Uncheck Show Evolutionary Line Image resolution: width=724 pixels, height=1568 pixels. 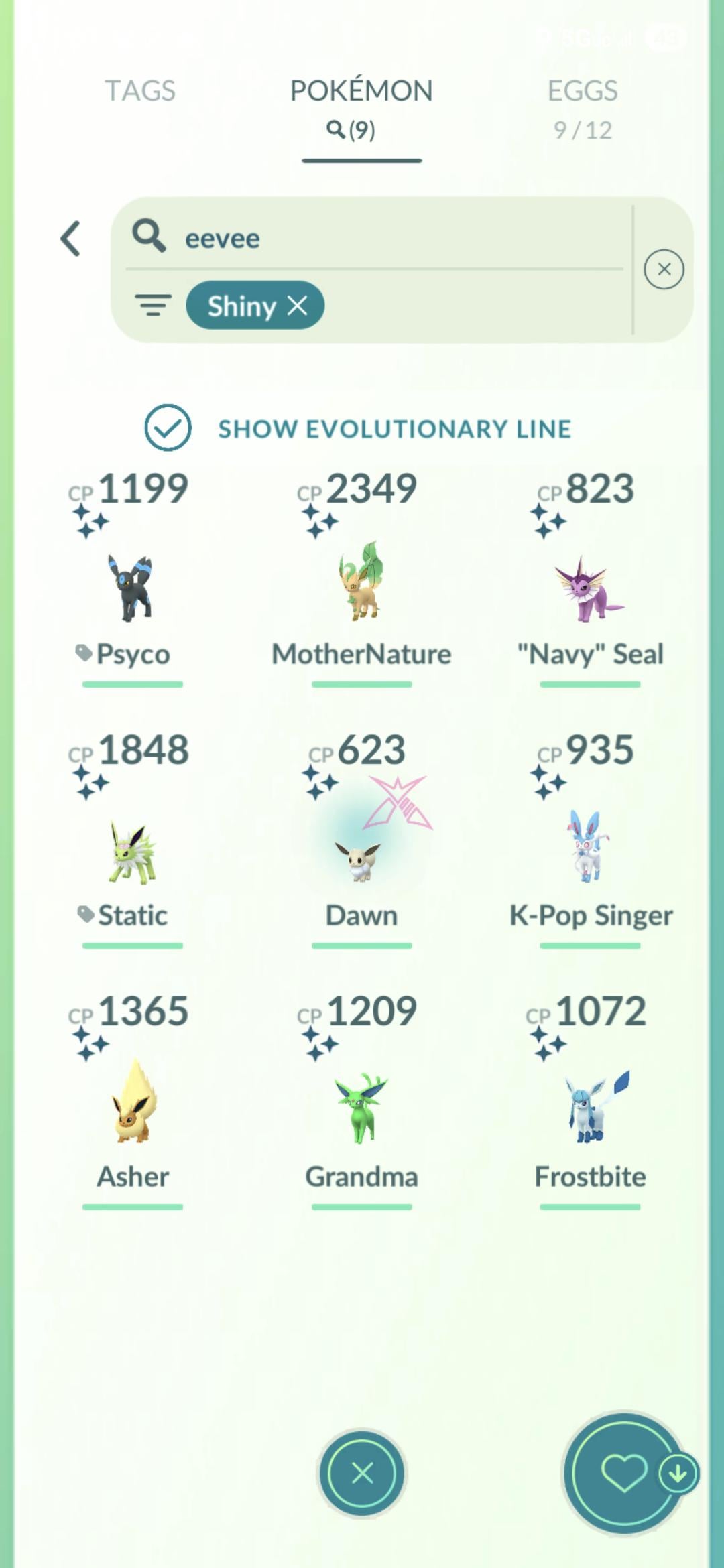click(x=168, y=428)
